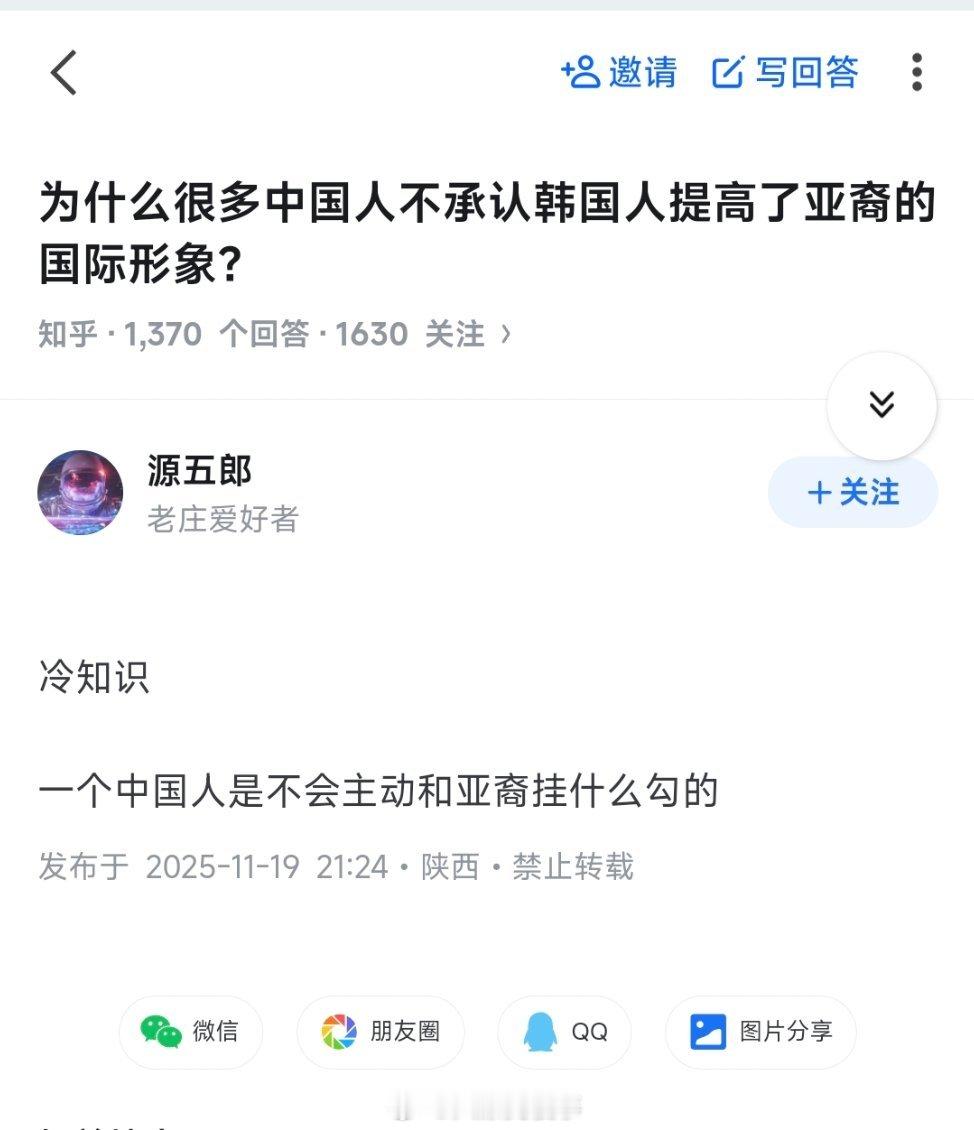Tap the publish timestamp 2025-11-19 21:24
The image size is (974, 1130).
(271, 869)
